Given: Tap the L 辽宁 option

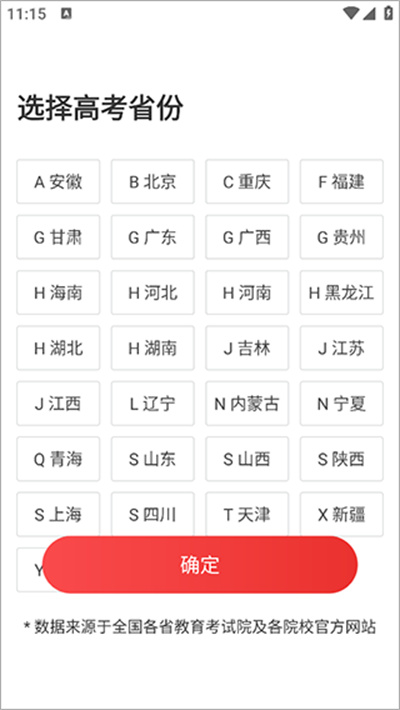Looking at the screenshot, I should [153, 403].
